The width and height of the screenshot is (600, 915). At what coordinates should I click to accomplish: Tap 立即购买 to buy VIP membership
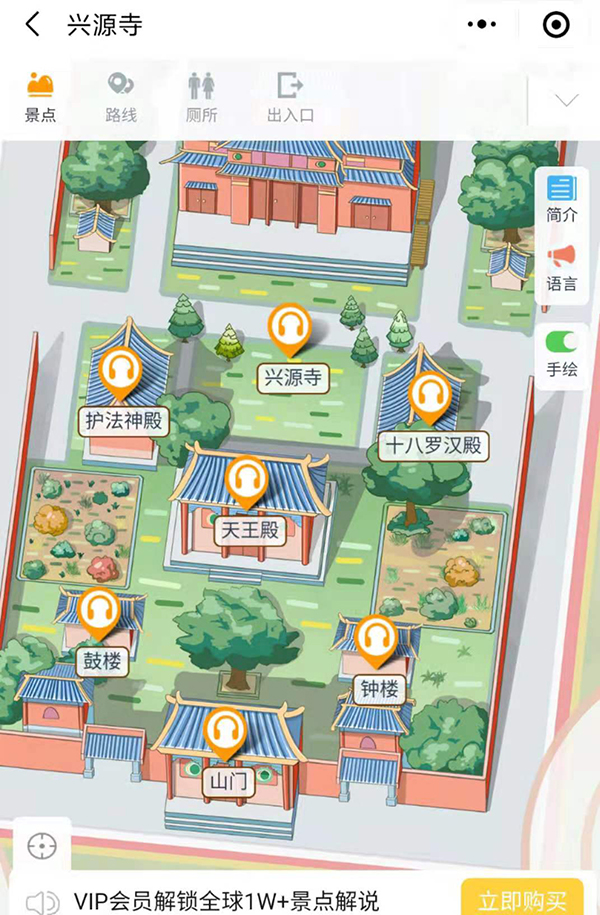click(x=522, y=899)
